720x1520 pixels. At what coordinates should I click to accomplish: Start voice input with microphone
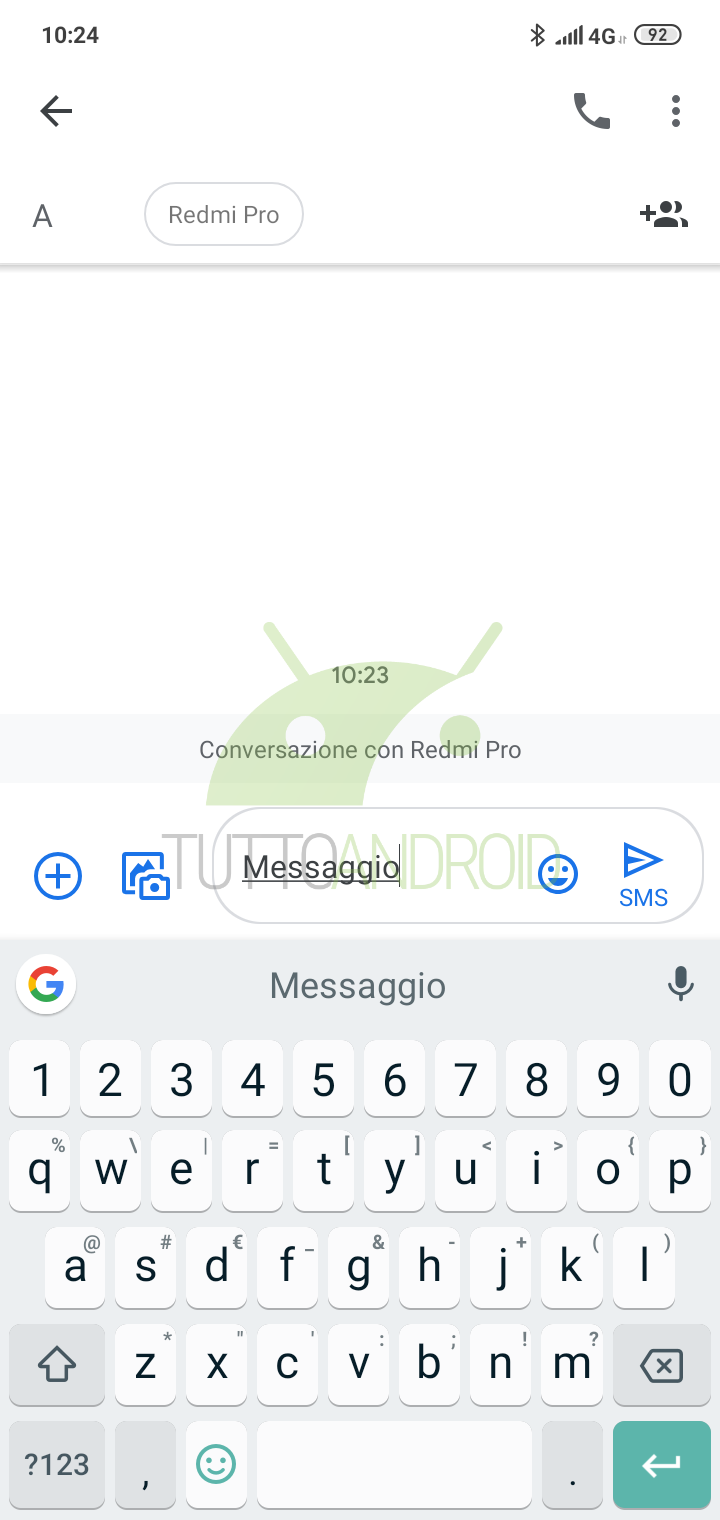pos(680,985)
